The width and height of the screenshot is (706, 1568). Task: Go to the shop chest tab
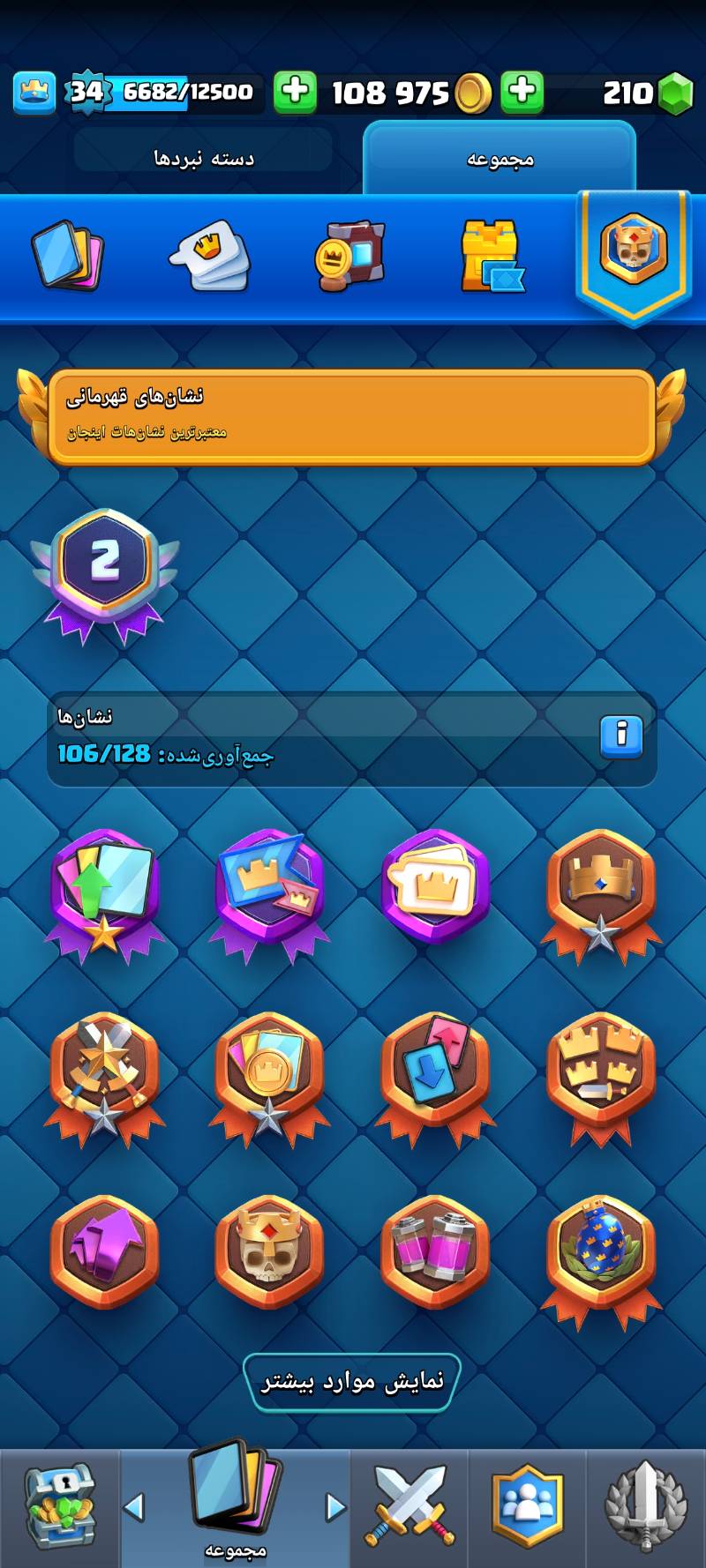[x=59, y=1508]
